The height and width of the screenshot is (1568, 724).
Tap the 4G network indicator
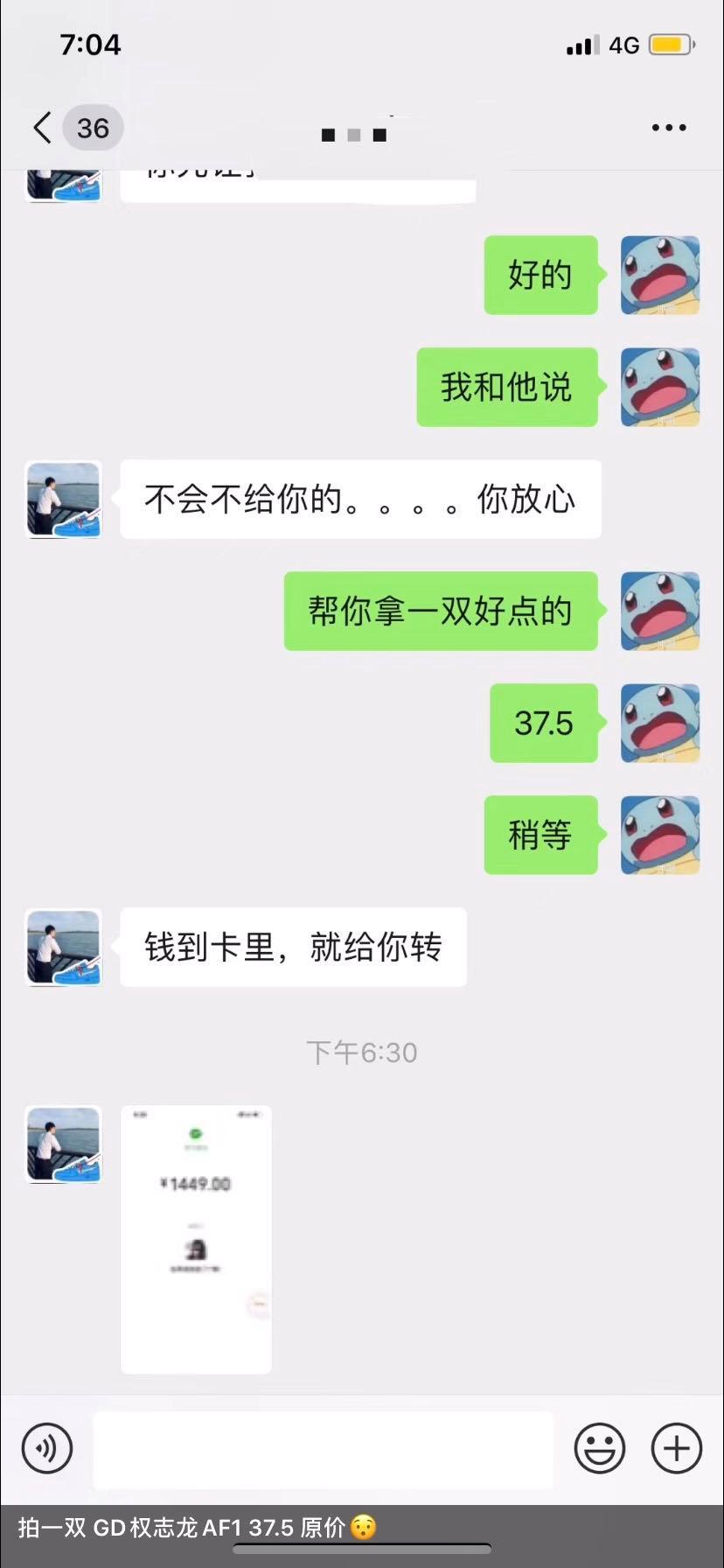[622, 44]
